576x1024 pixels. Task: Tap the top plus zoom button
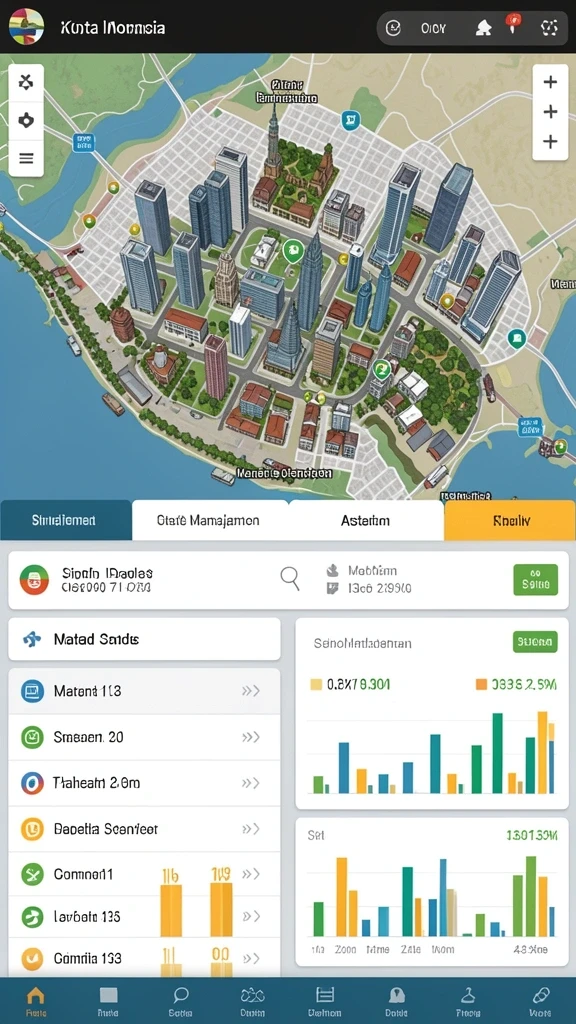[551, 82]
